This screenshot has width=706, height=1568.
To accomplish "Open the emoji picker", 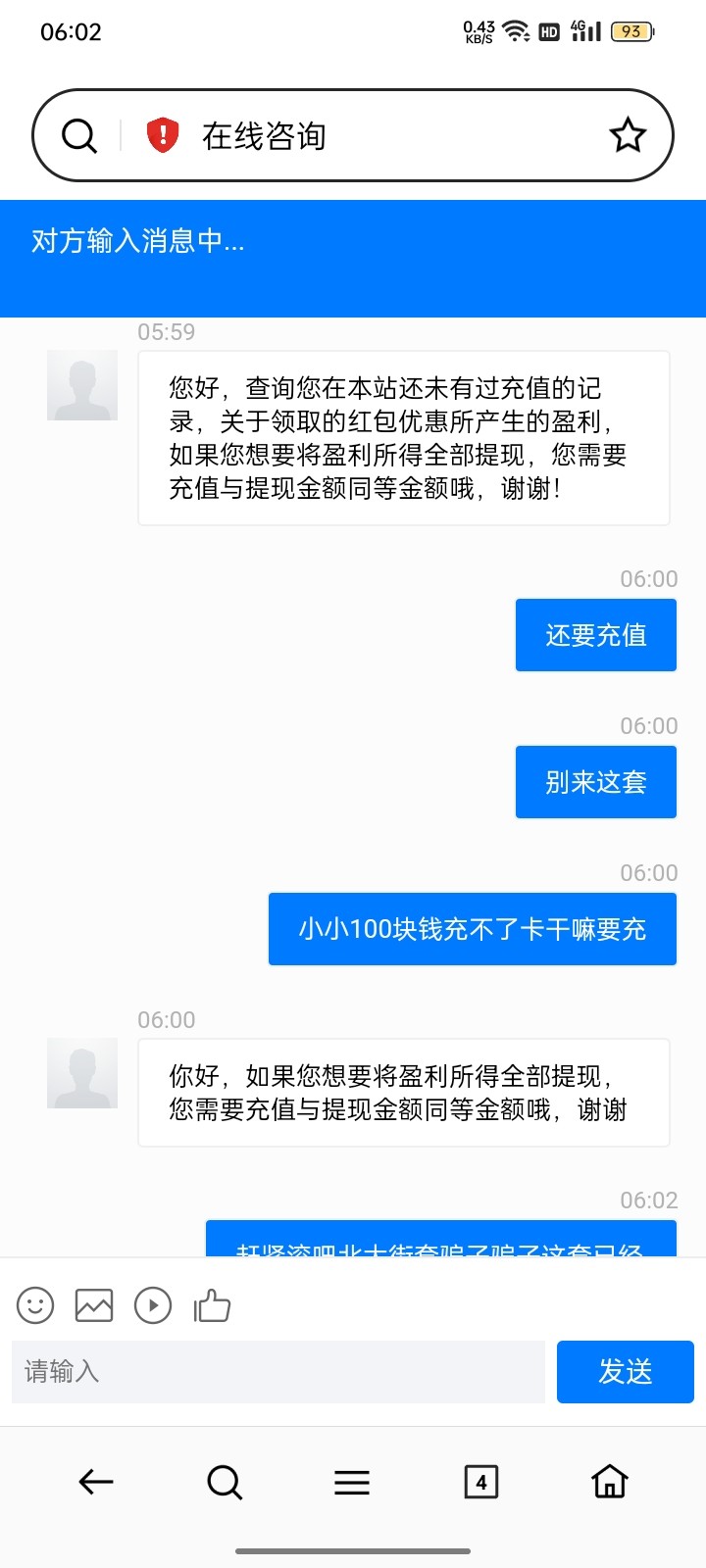I will pos(35,1305).
